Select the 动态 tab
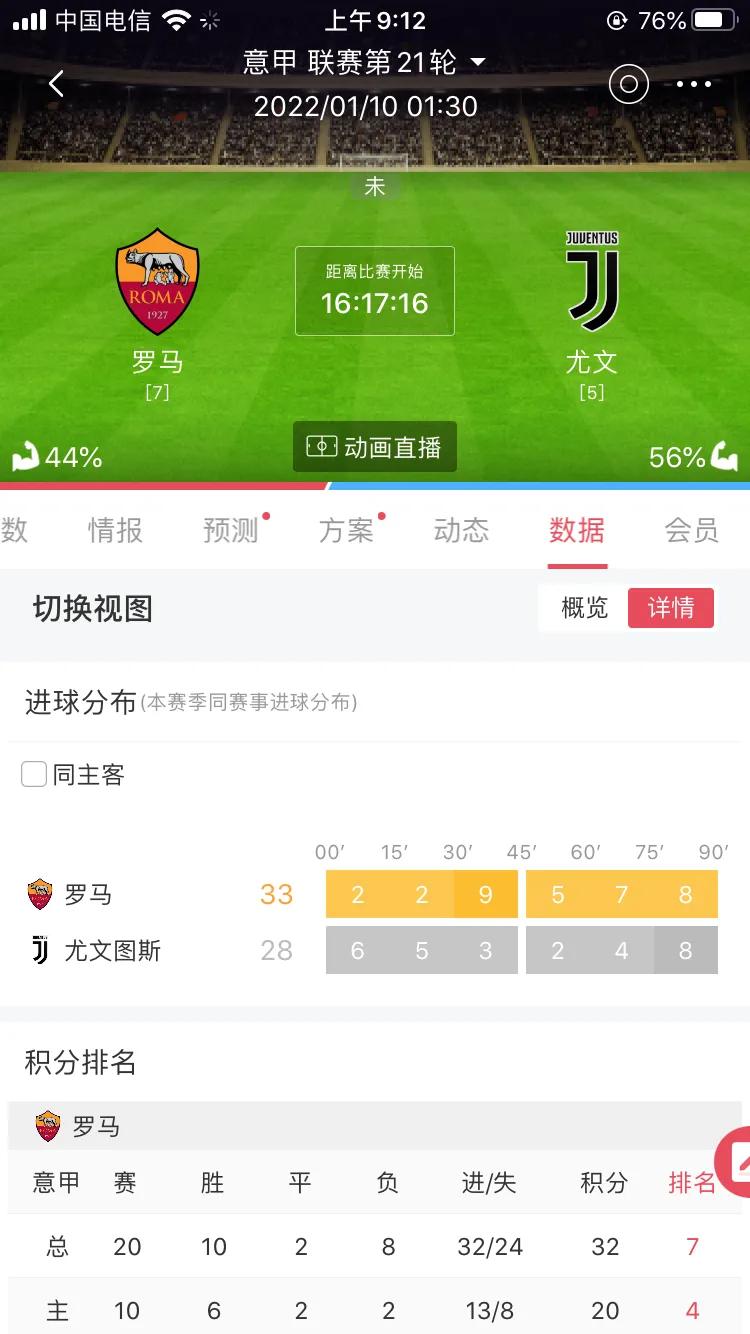The image size is (750, 1334). point(461,531)
